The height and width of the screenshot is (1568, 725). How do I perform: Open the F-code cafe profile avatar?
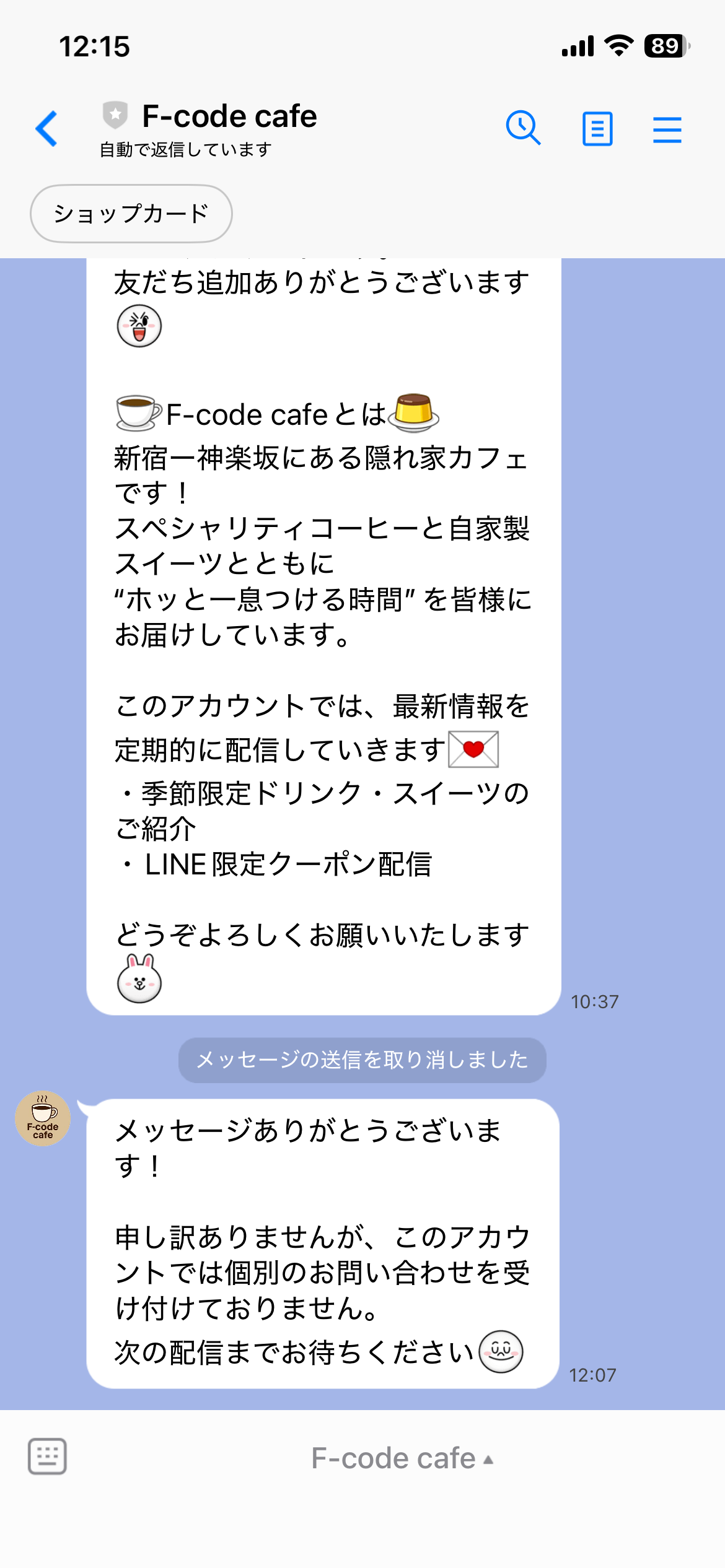point(43,1118)
